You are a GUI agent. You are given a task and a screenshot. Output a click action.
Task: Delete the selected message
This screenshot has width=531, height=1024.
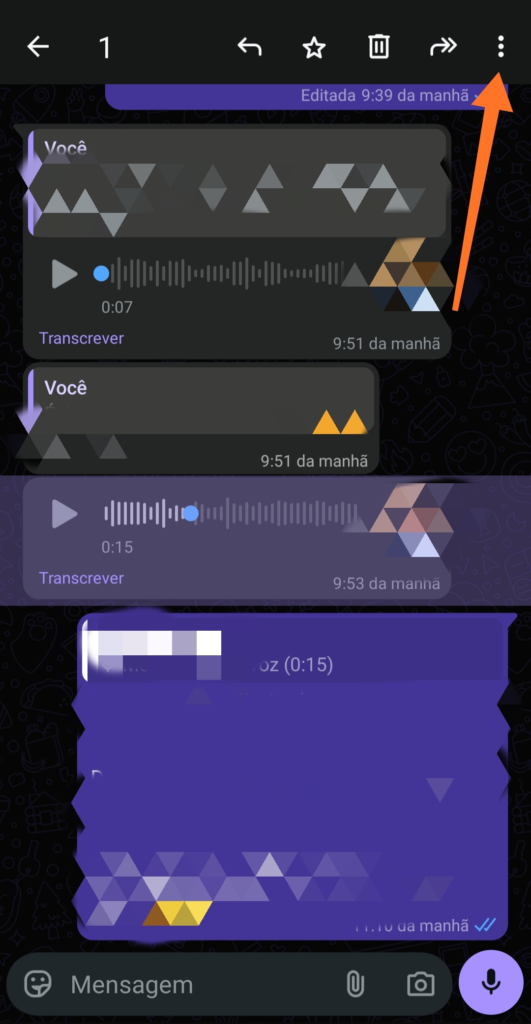[379, 47]
